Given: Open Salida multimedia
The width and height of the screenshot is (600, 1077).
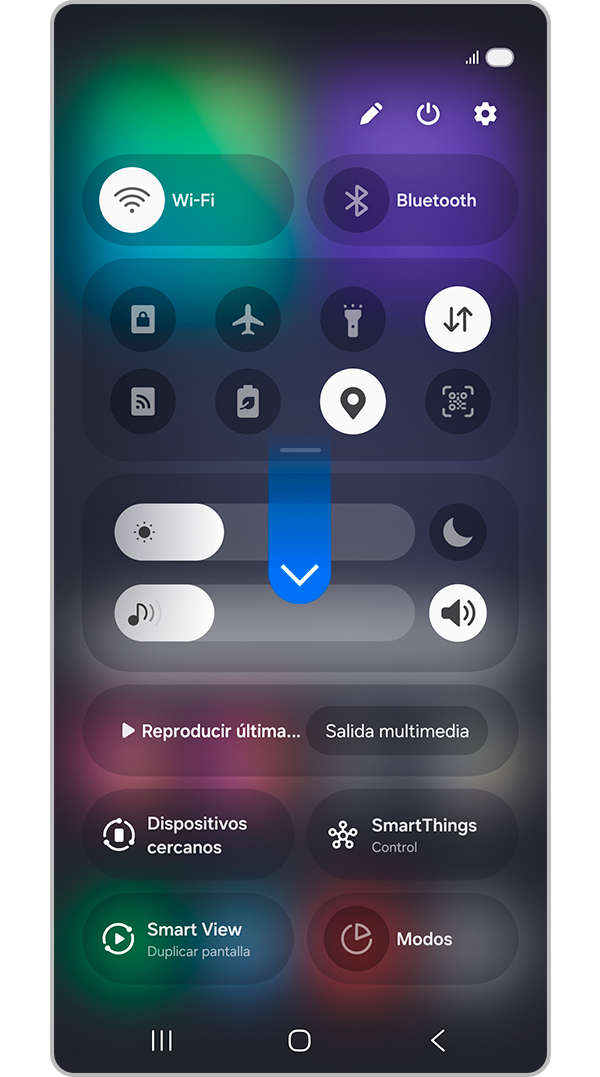Looking at the screenshot, I should [x=397, y=731].
